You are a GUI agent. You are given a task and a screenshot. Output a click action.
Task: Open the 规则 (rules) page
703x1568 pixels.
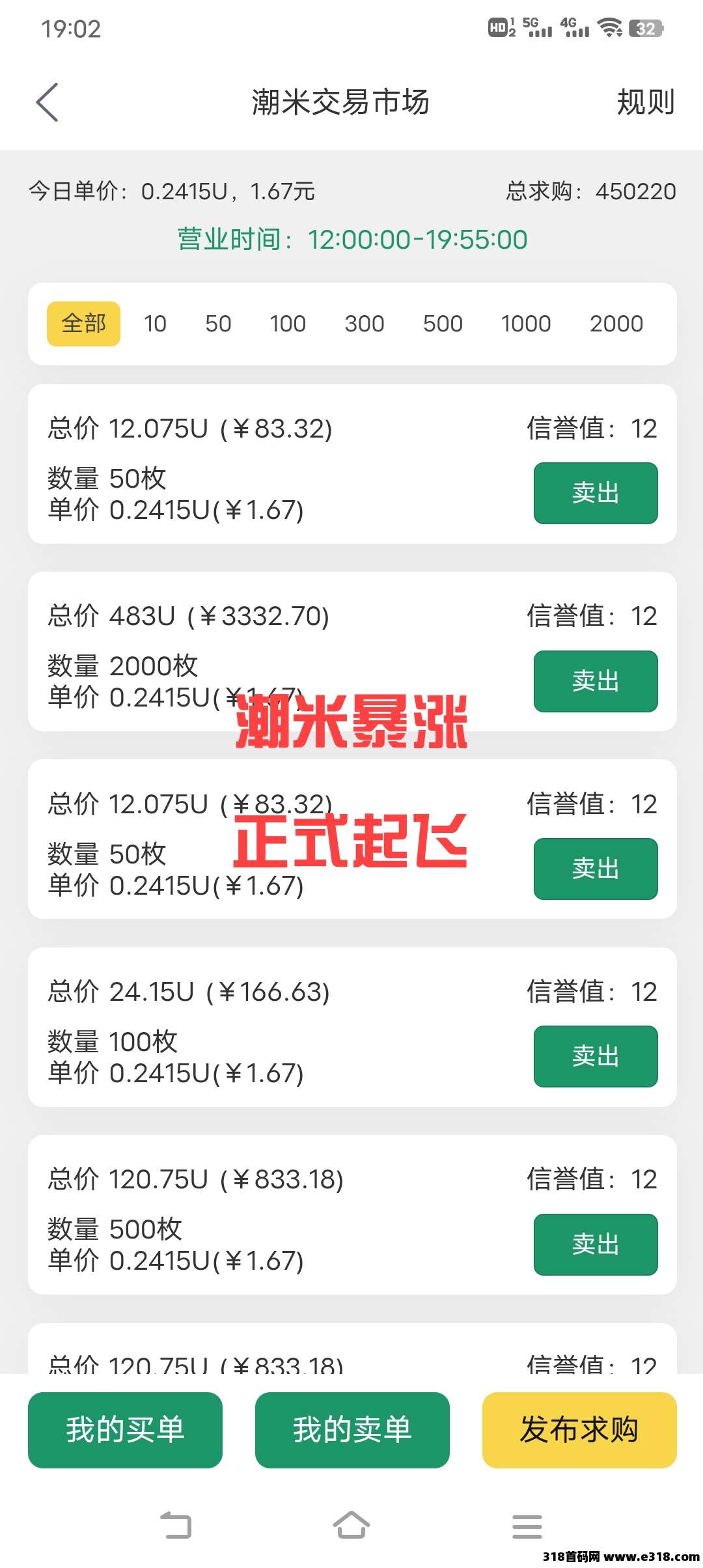pos(644,103)
